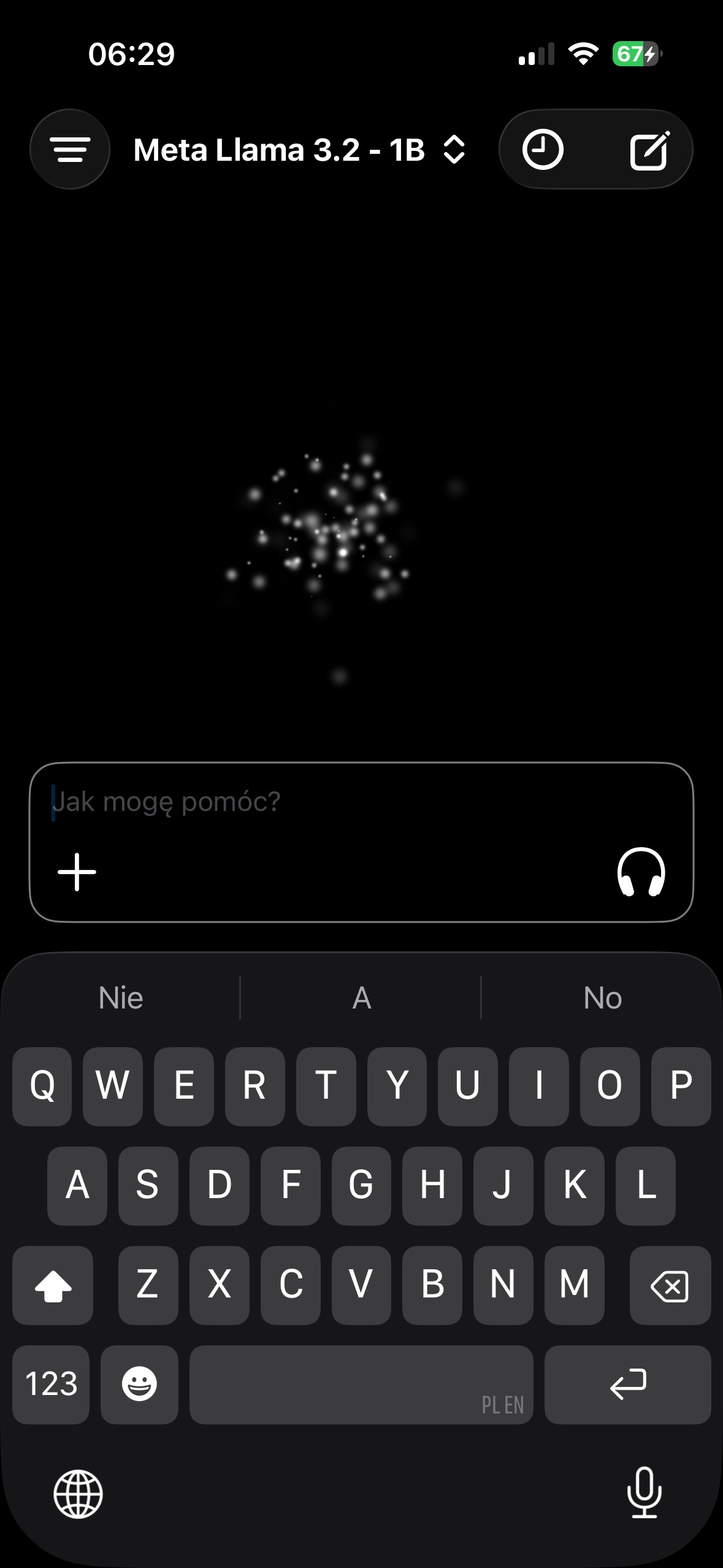Choose the "Nie" keyboard suggestion
Viewport: 723px width, 1568px height.
tap(121, 998)
